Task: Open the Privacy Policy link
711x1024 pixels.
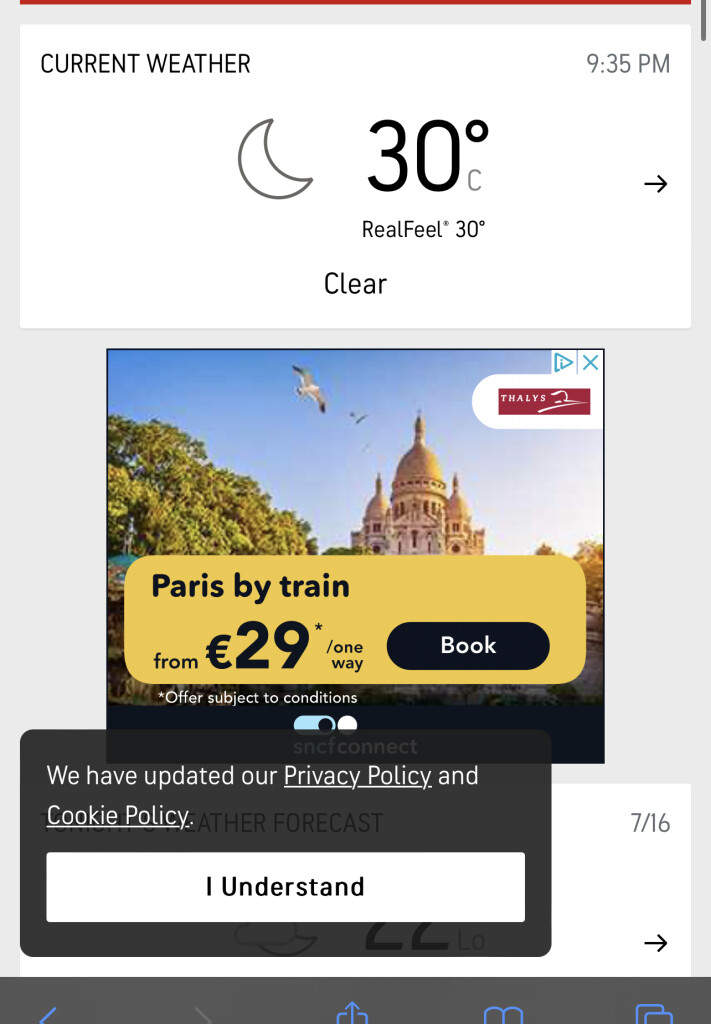Action: [x=357, y=776]
